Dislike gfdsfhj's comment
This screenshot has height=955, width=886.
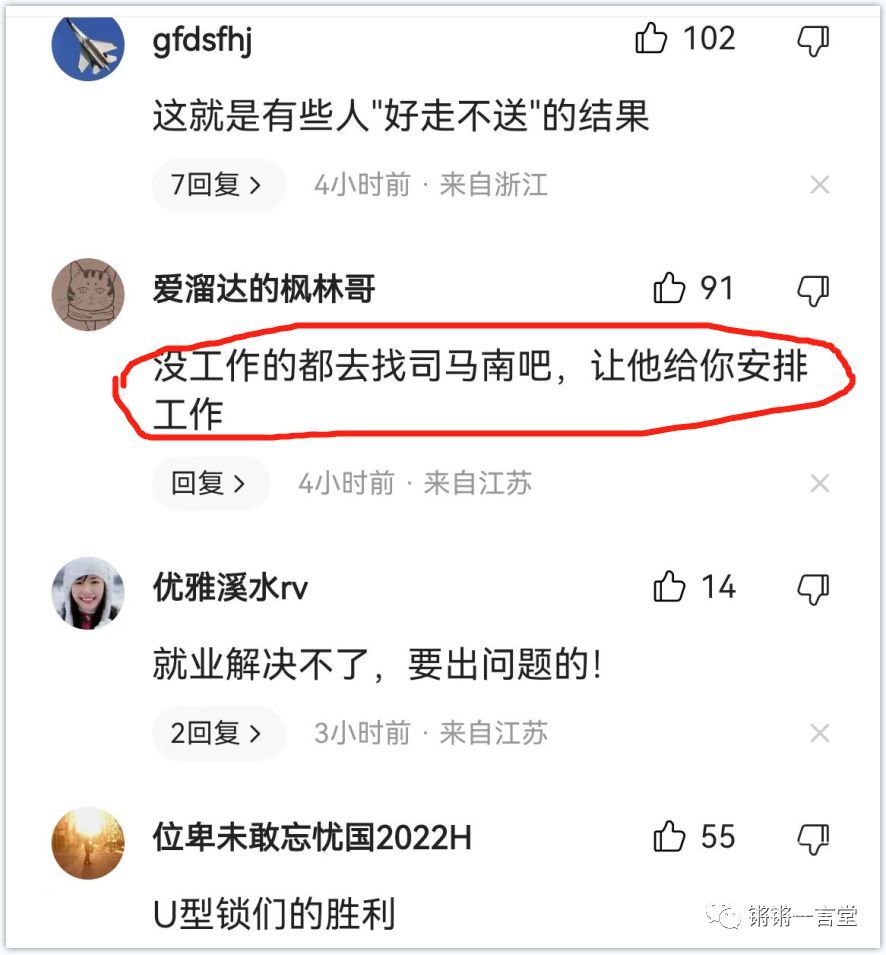tap(812, 40)
